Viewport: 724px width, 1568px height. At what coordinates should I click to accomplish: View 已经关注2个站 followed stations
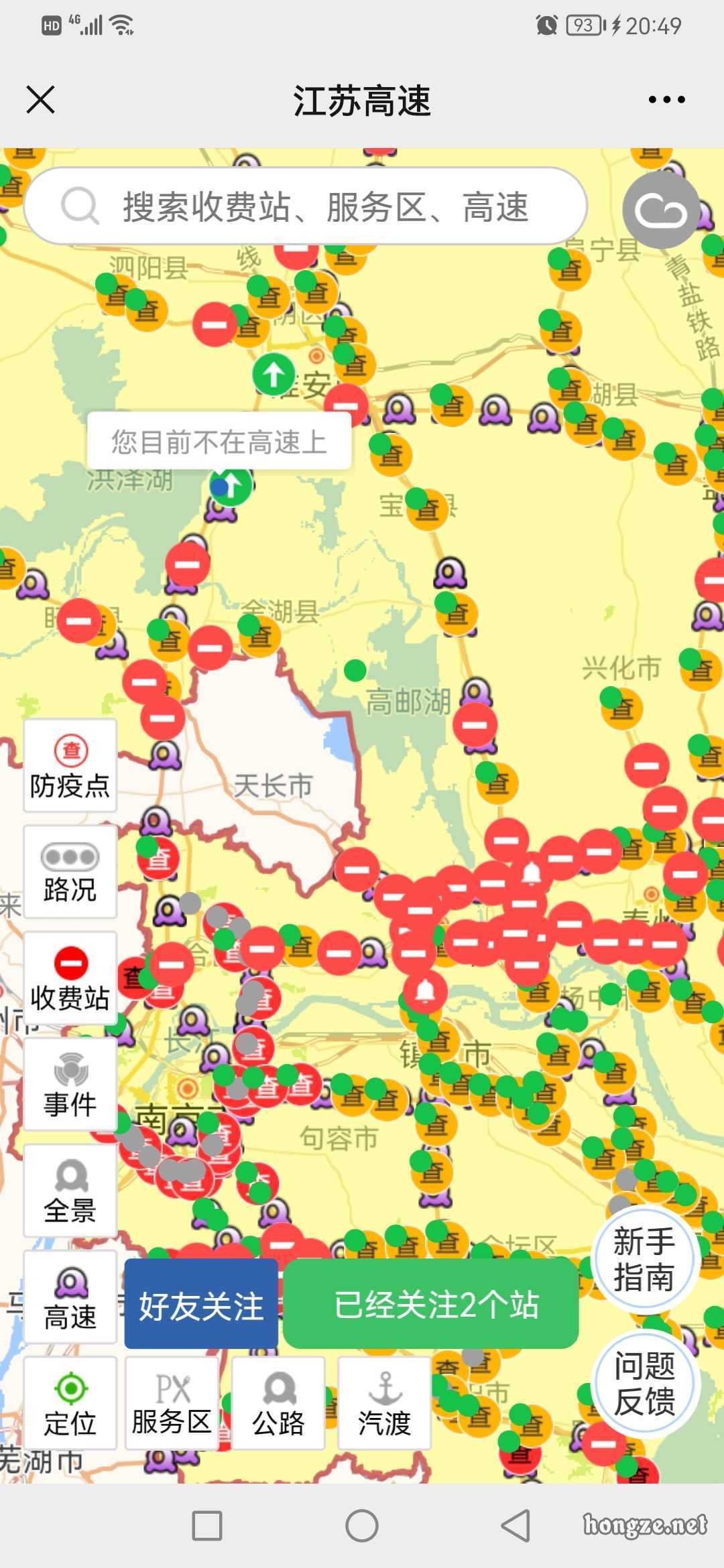pos(431,1304)
